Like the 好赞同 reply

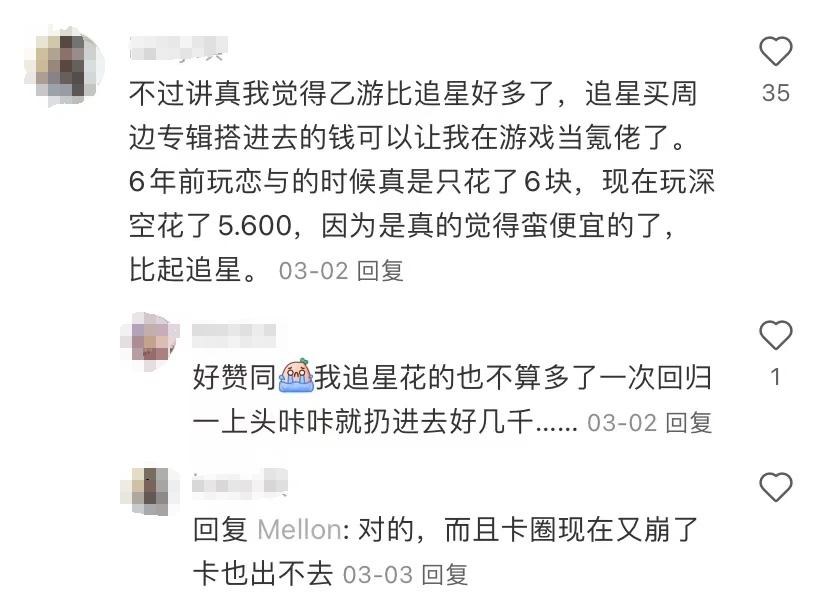775,335
